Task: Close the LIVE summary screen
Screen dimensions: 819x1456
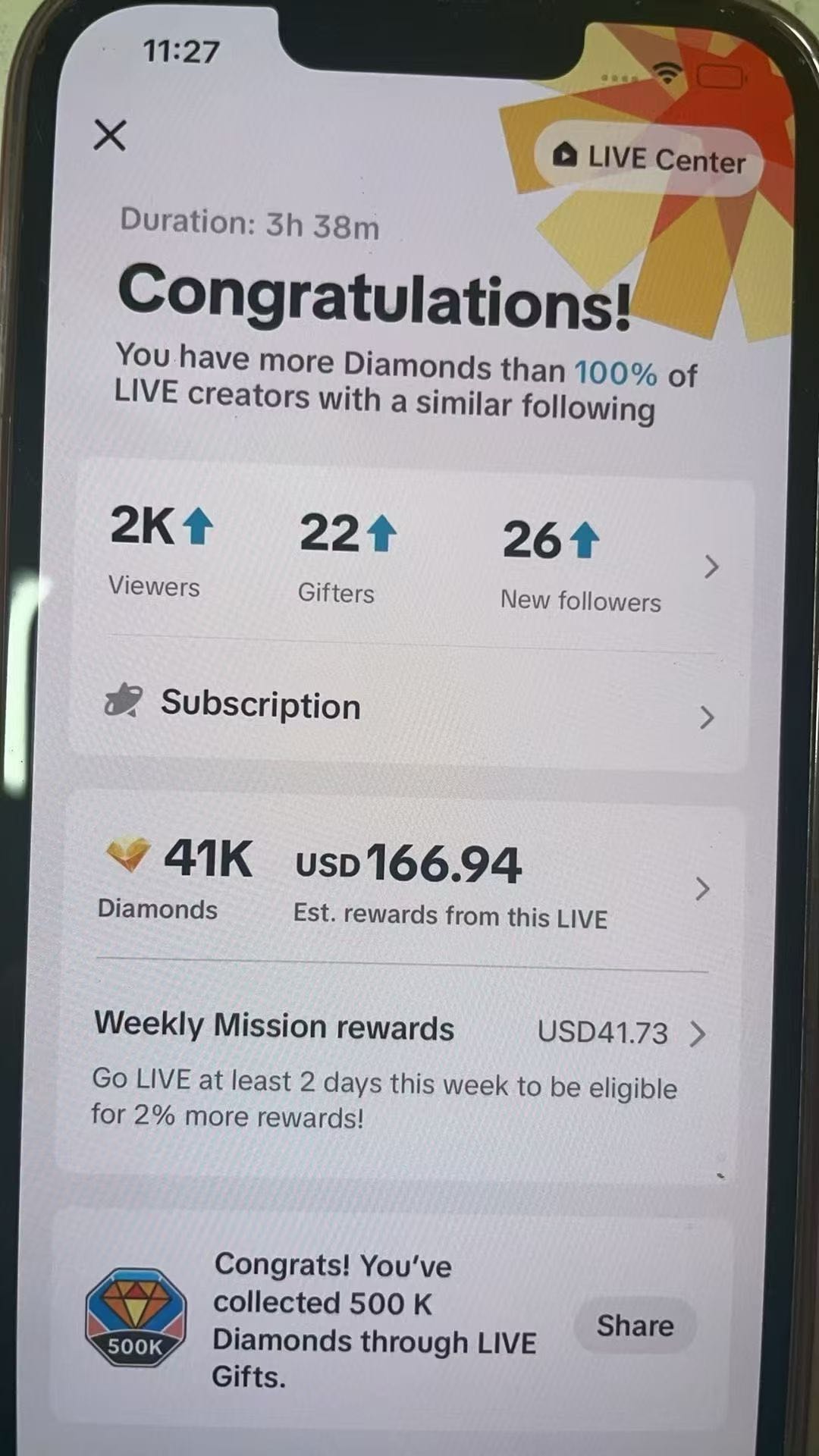Action: click(110, 136)
